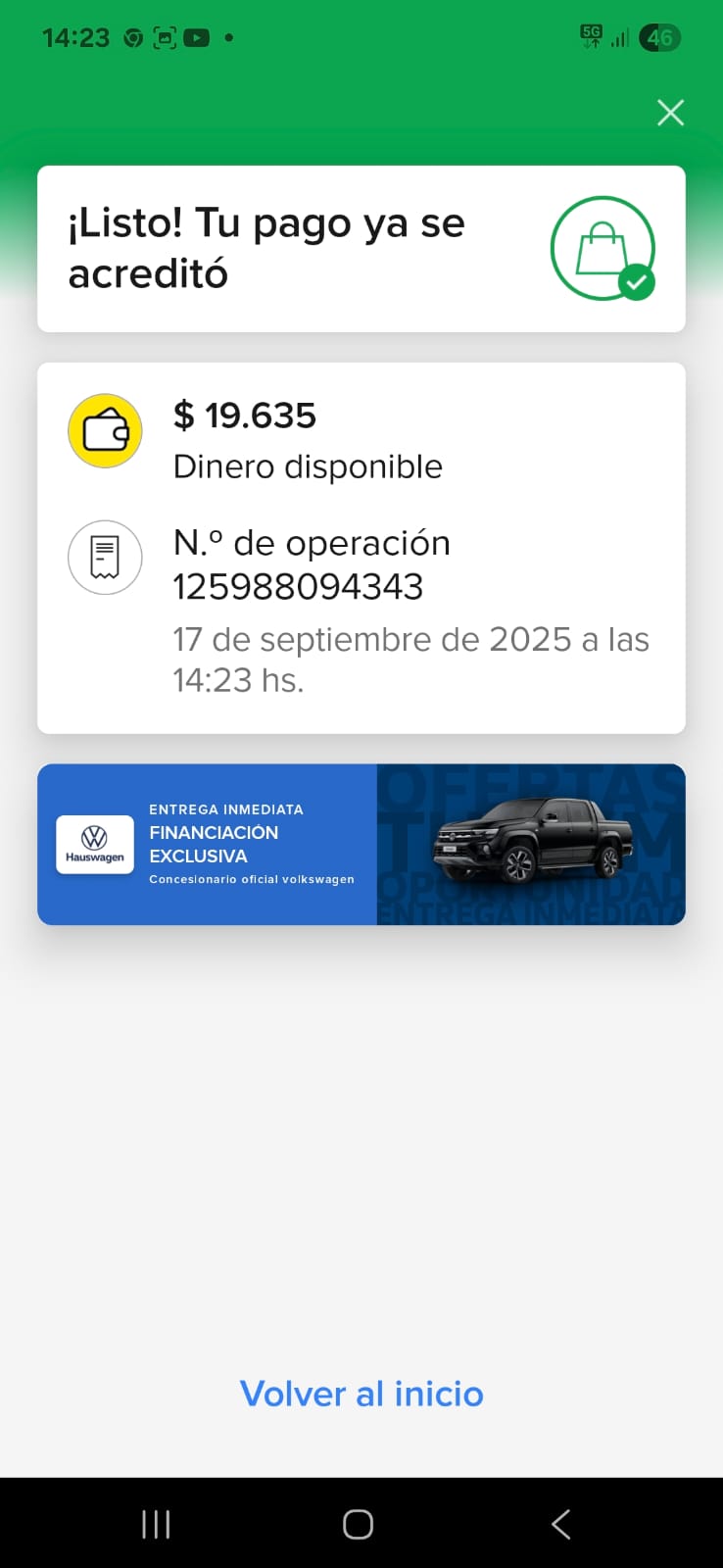The width and height of the screenshot is (723, 1568).
Task: Open the Hauswagen Volkswagen financing banner
Action: 361,844
